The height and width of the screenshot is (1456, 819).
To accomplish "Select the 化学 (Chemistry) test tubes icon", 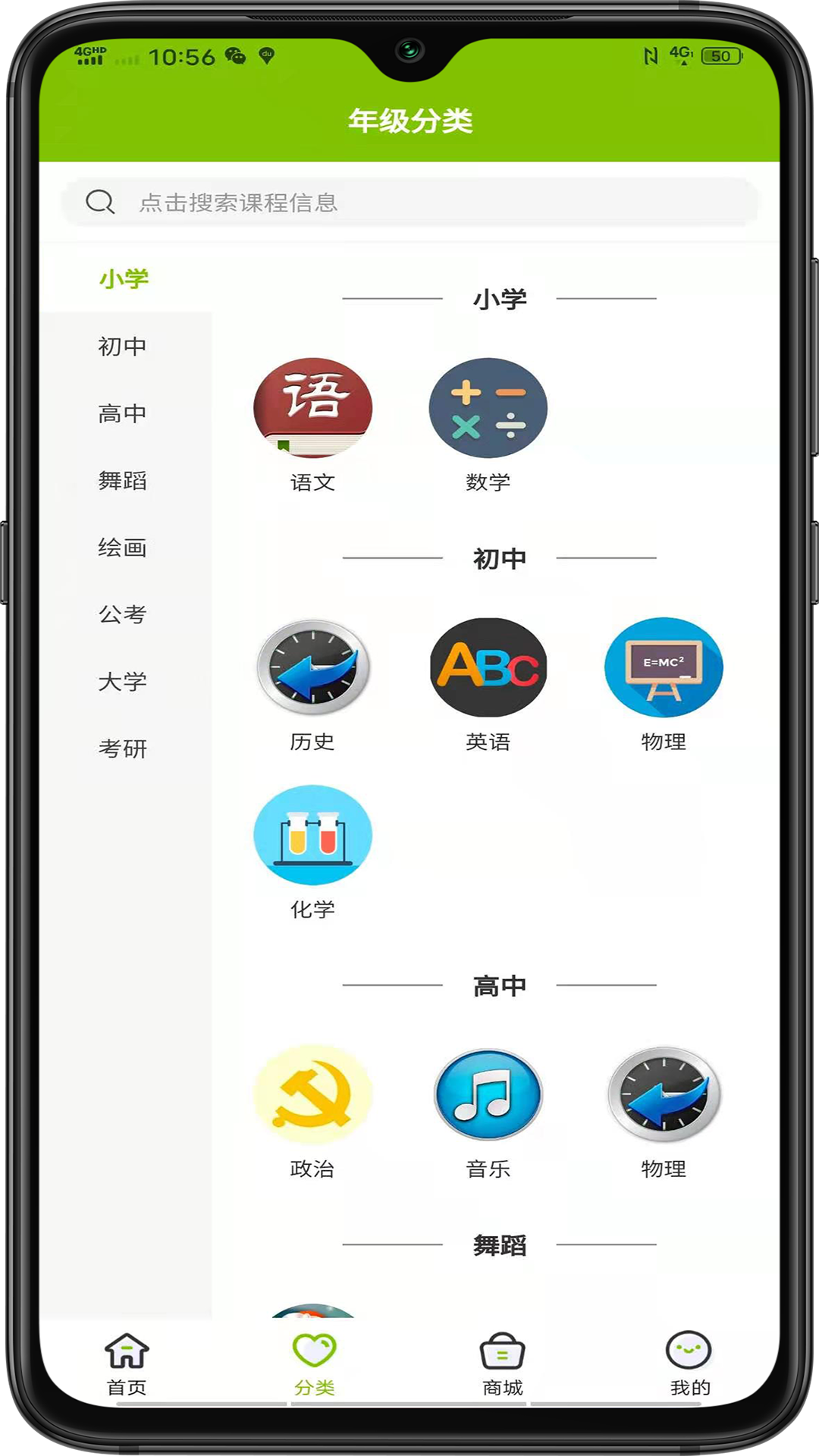I will tap(313, 835).
